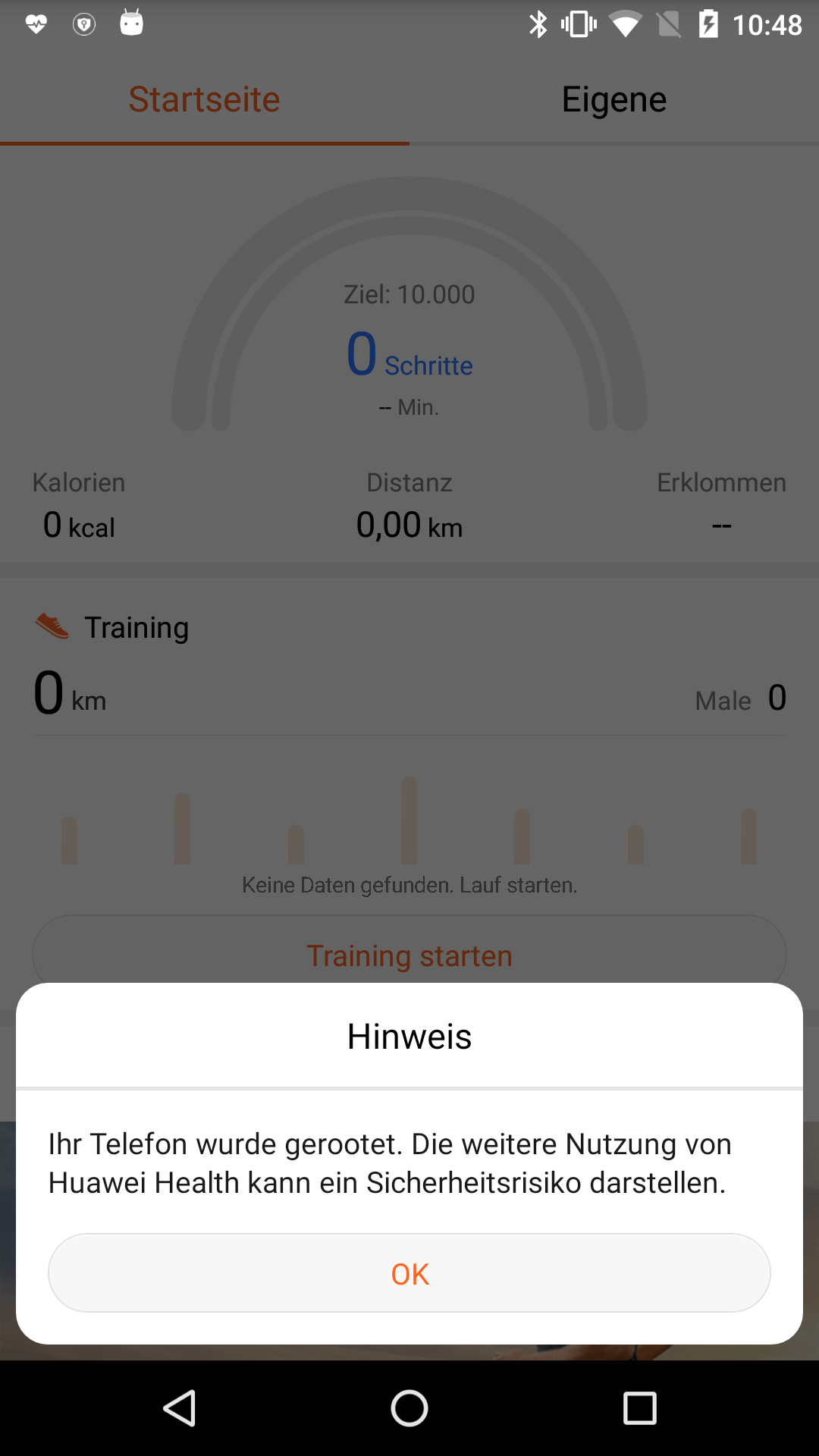Go back using the navigation bar
The image size is (819, 1456).
tap(180, 1408)
